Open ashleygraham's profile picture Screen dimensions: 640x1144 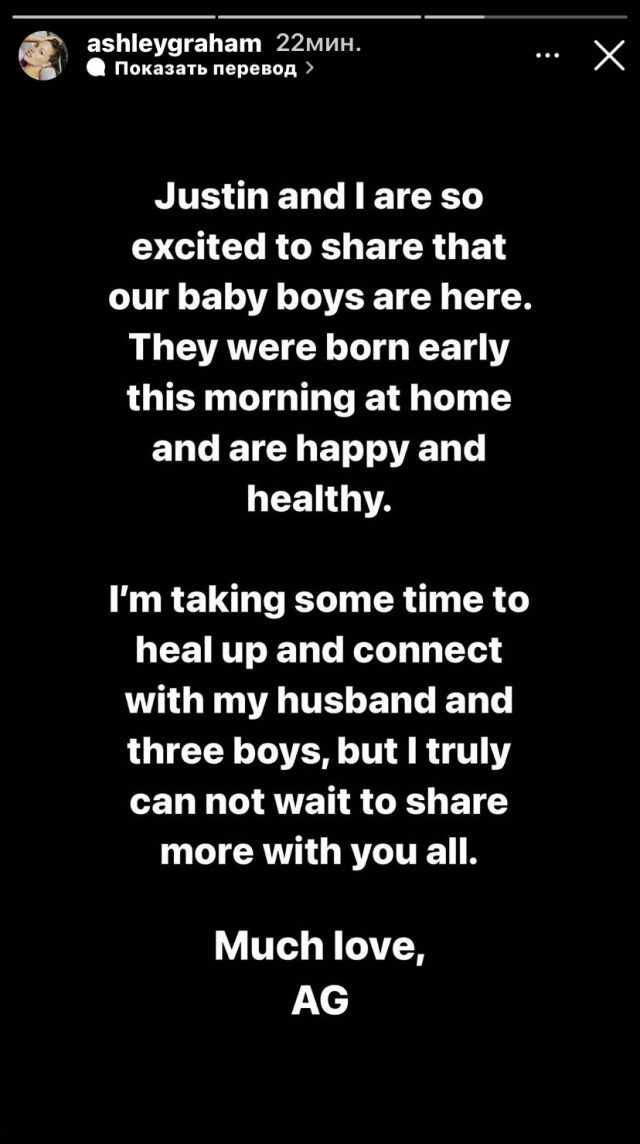coord(43,56)
